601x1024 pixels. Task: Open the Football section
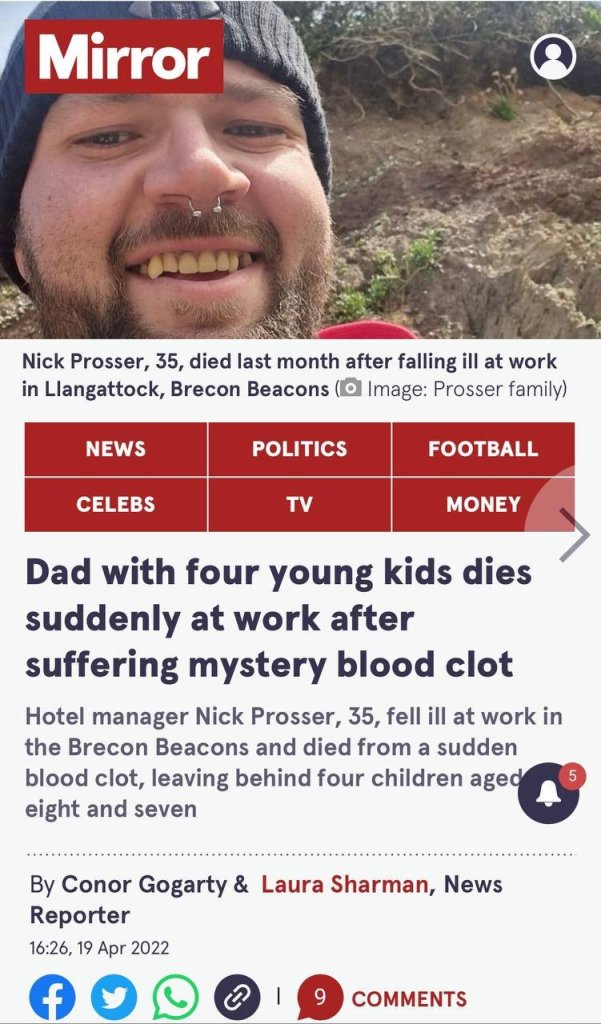tap(482, 449)
